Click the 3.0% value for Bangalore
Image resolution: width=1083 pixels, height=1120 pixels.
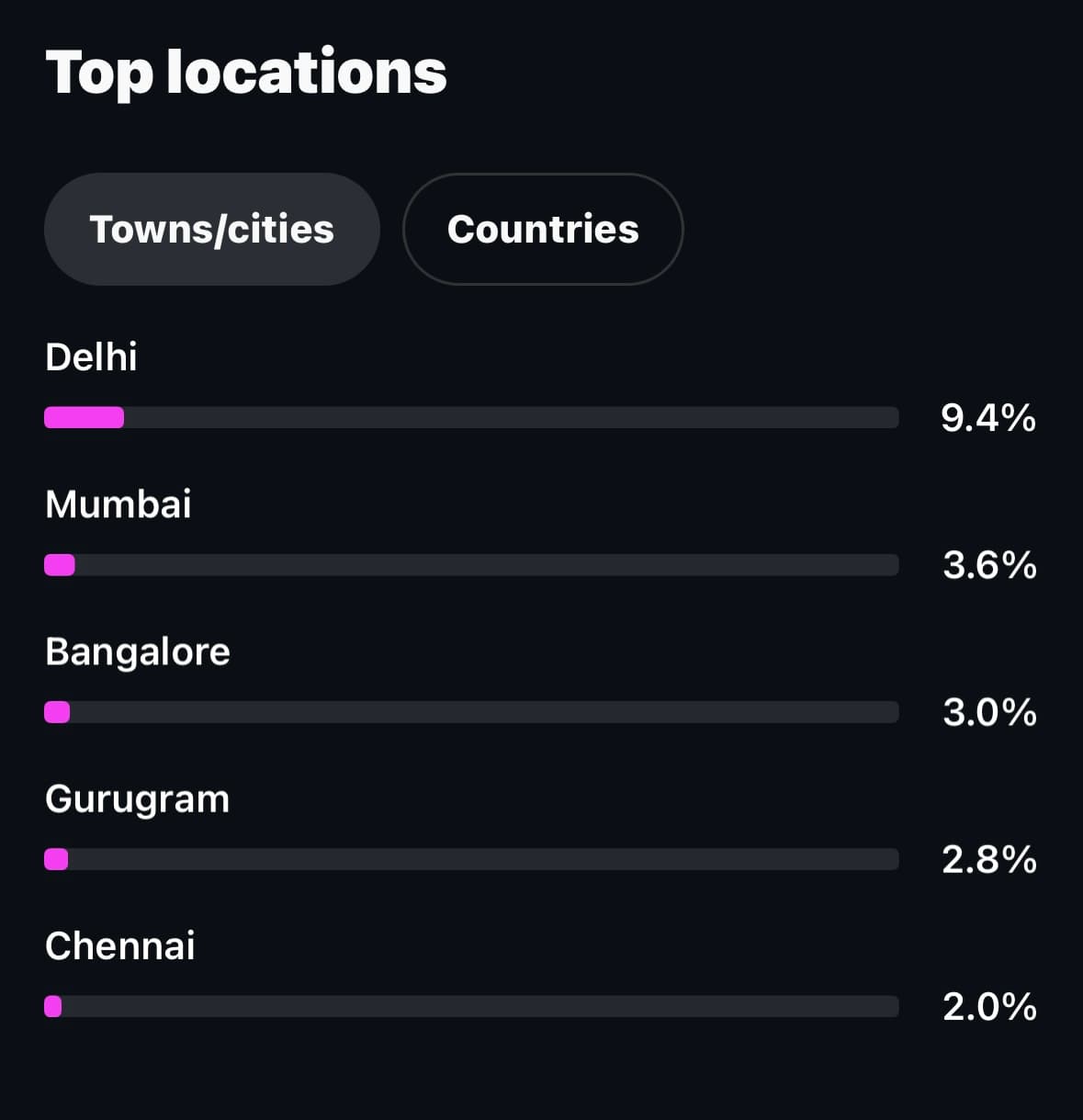coord(988,711)
